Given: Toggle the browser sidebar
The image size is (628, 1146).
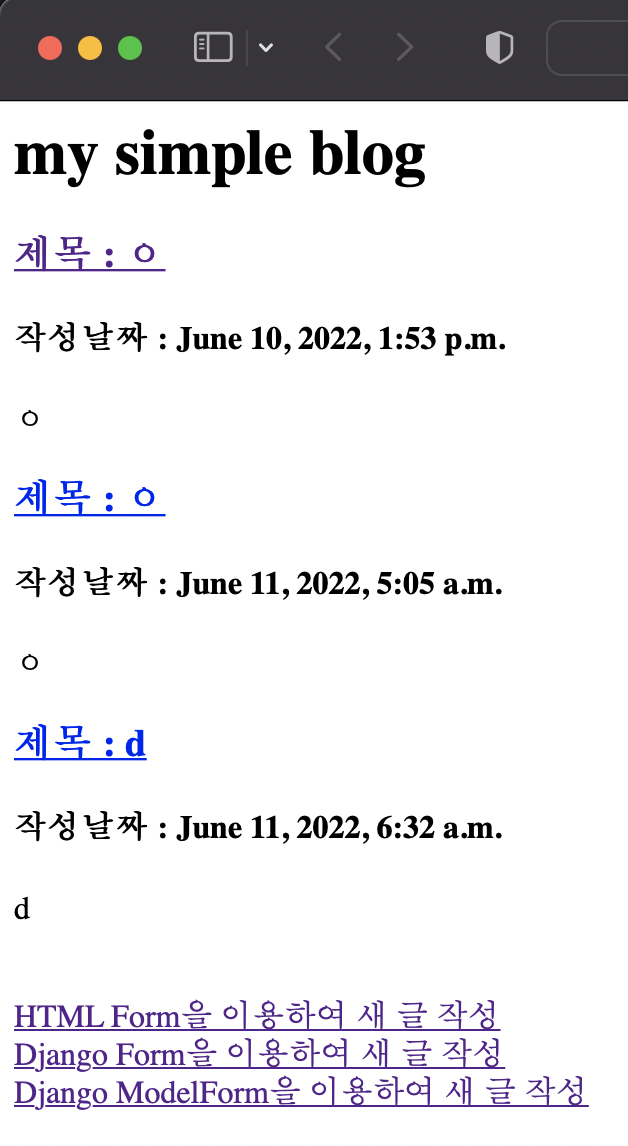Looking at the screenshot, I should (213, 48).
